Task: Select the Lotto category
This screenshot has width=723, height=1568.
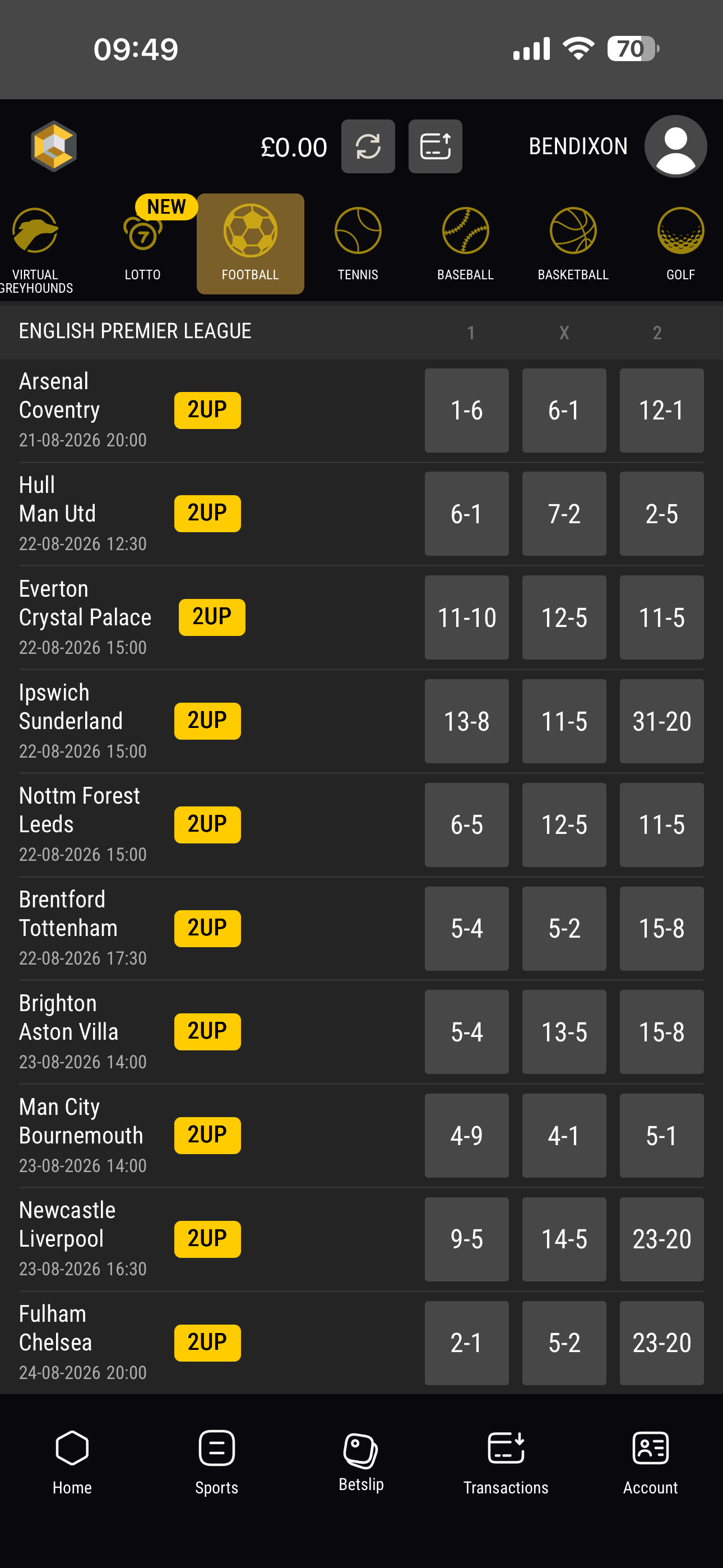Action: pyautogui.click(x=142, y=244)
